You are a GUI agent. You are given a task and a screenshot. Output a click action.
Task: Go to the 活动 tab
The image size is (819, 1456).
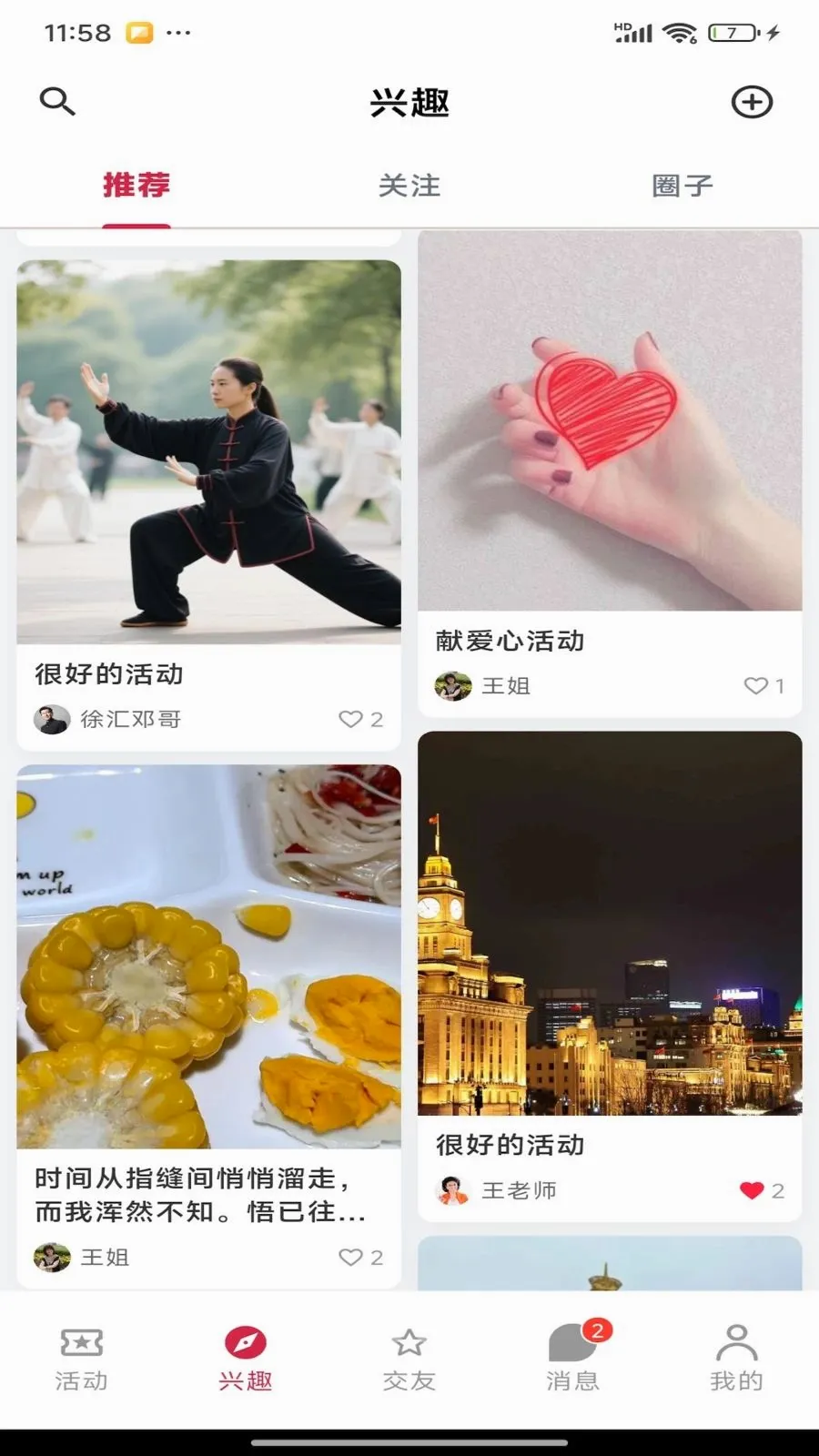click(x=82, y=1359)
